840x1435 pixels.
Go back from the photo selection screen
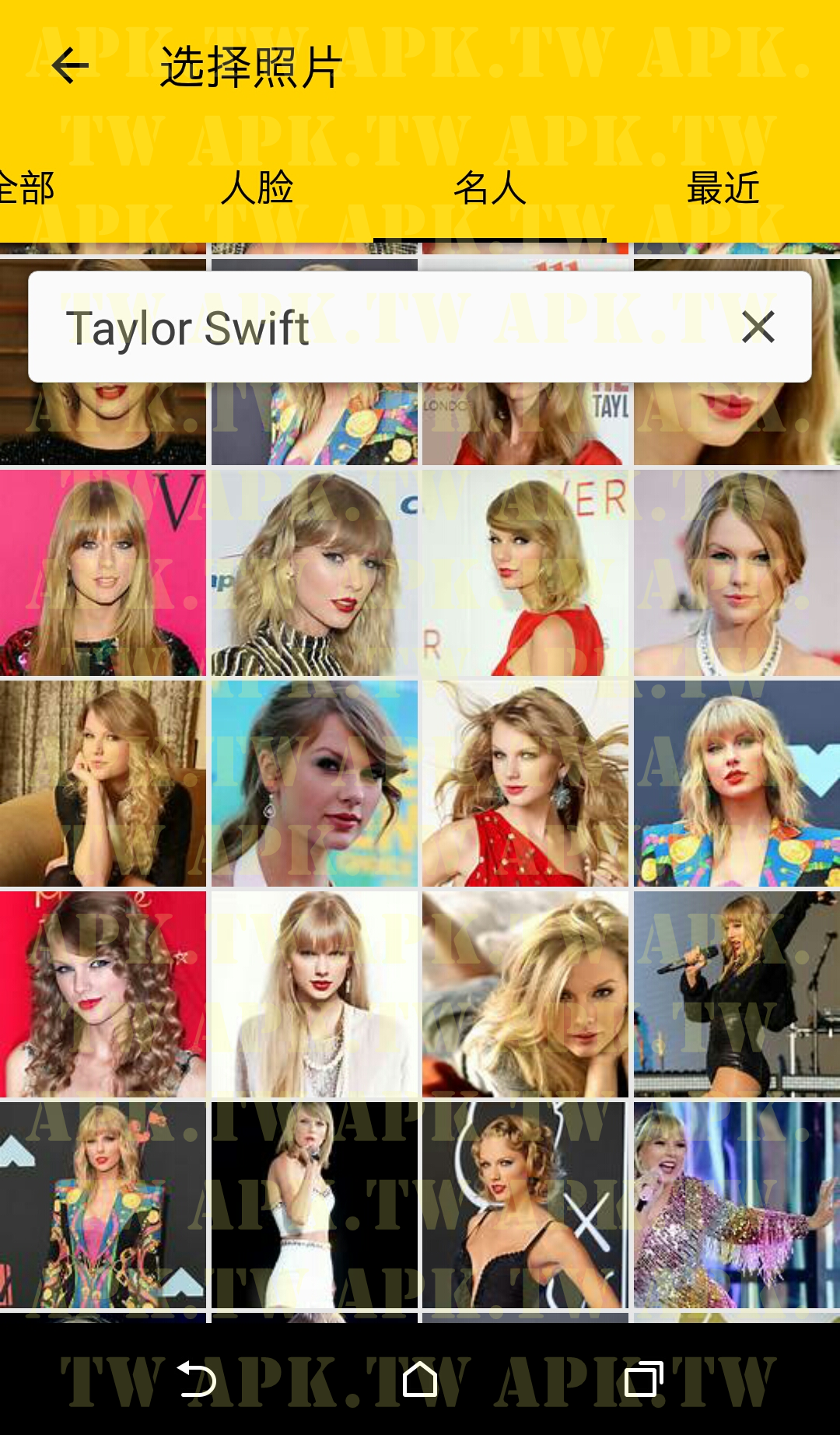71,66
